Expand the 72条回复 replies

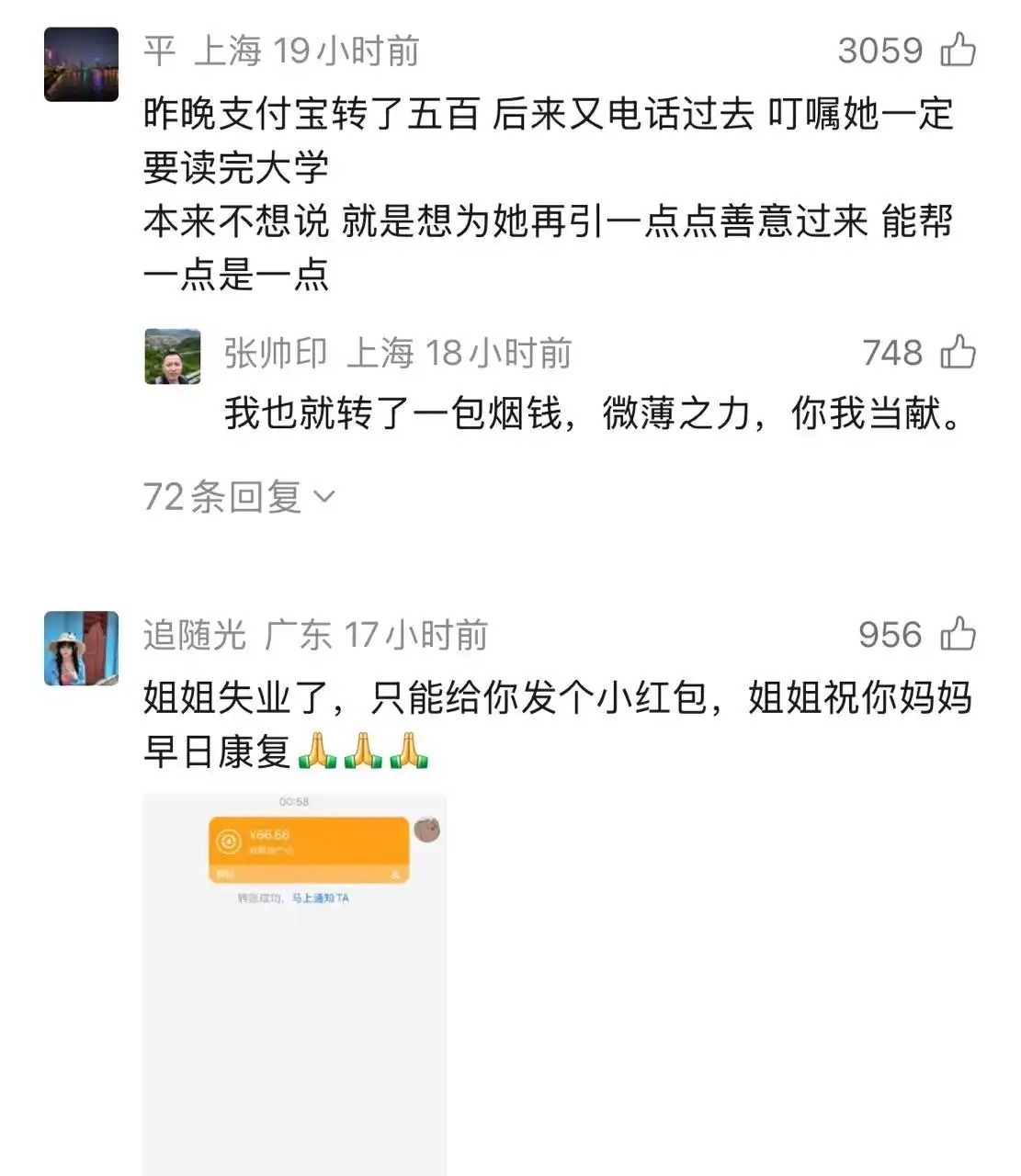(x=239, y=497)
